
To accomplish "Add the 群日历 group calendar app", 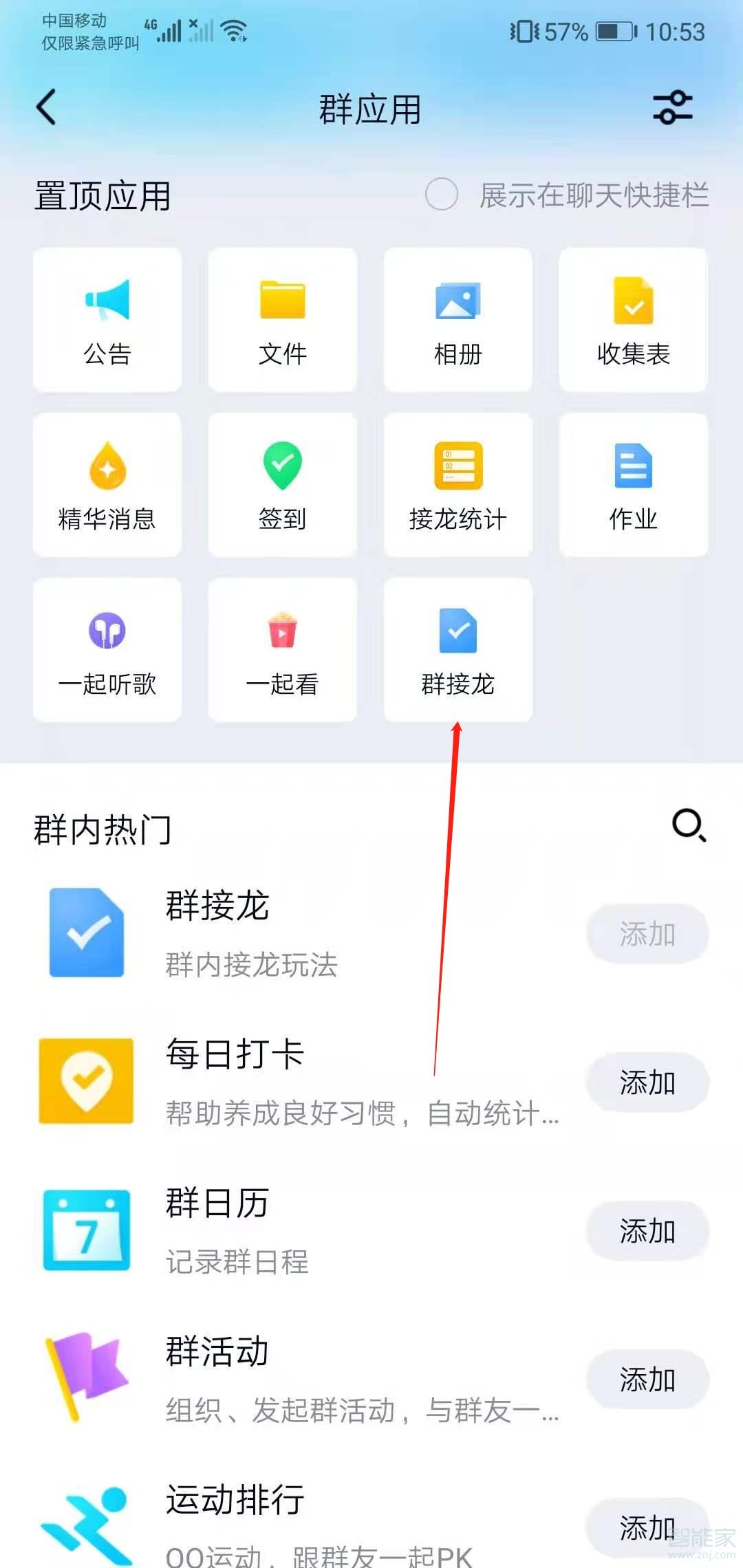I will [647, 1231].
